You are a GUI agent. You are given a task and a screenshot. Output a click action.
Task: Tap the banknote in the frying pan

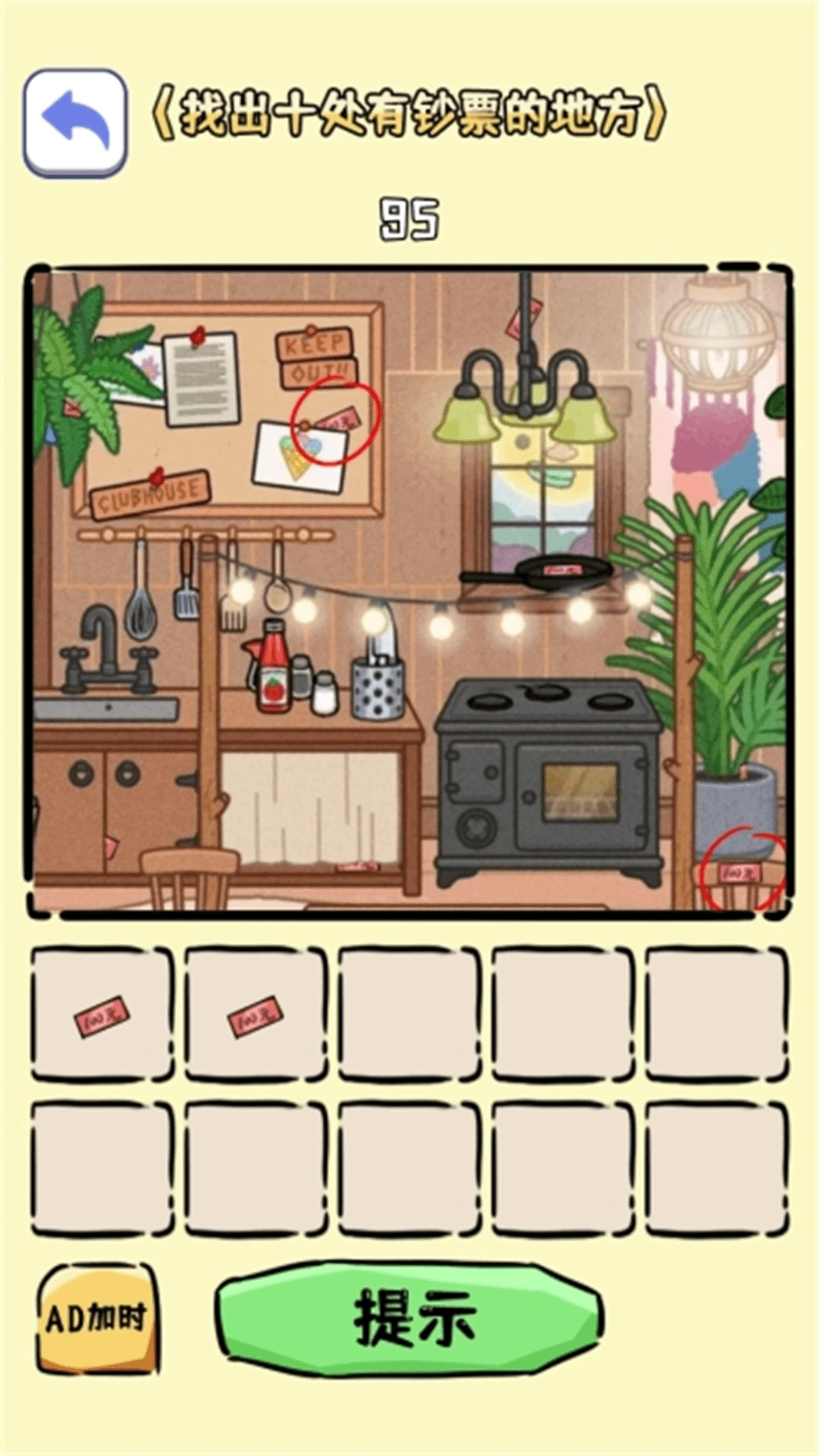(564, 571)
